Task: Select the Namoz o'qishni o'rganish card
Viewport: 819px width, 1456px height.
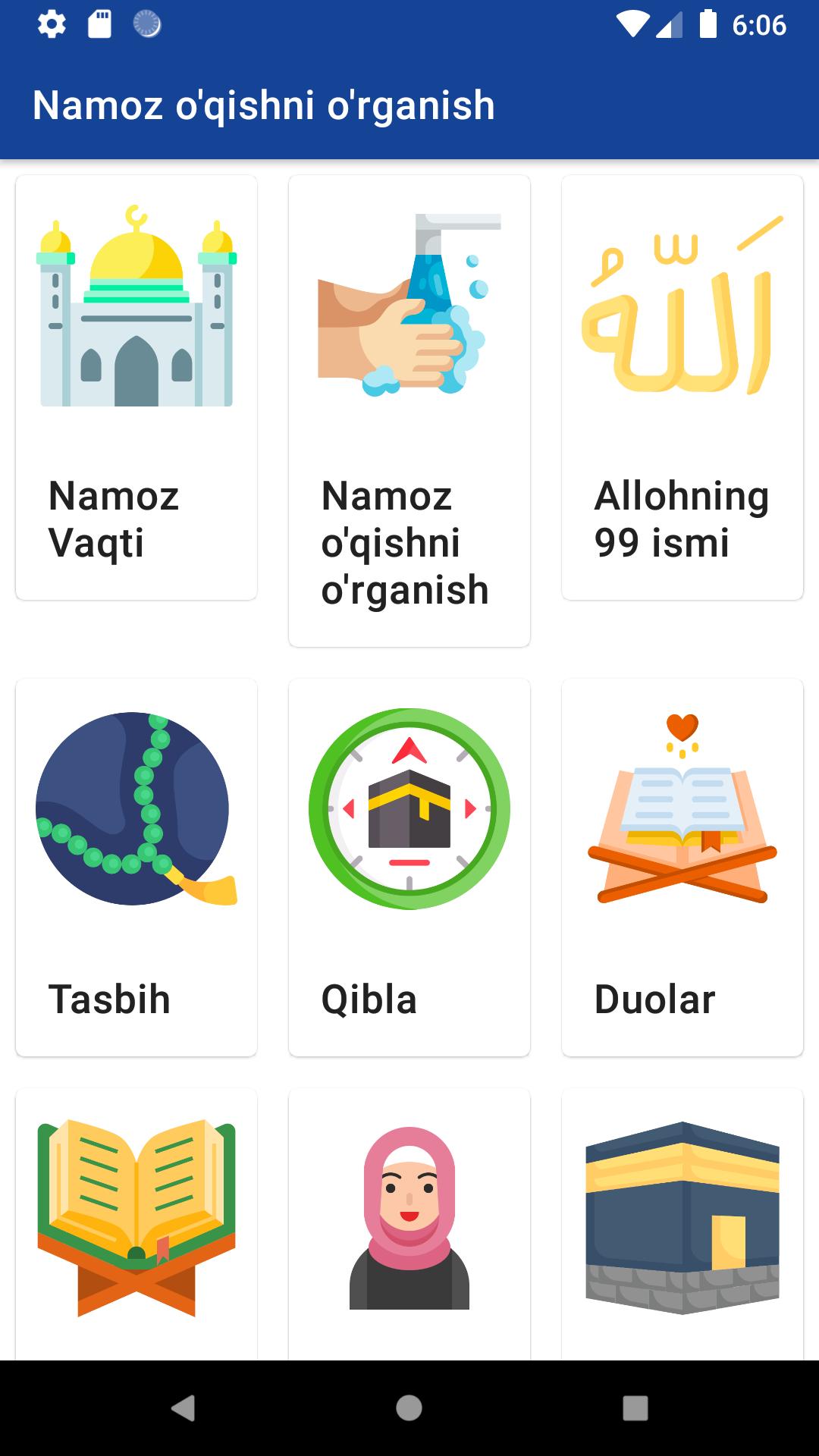Action: tap(409, 410)
